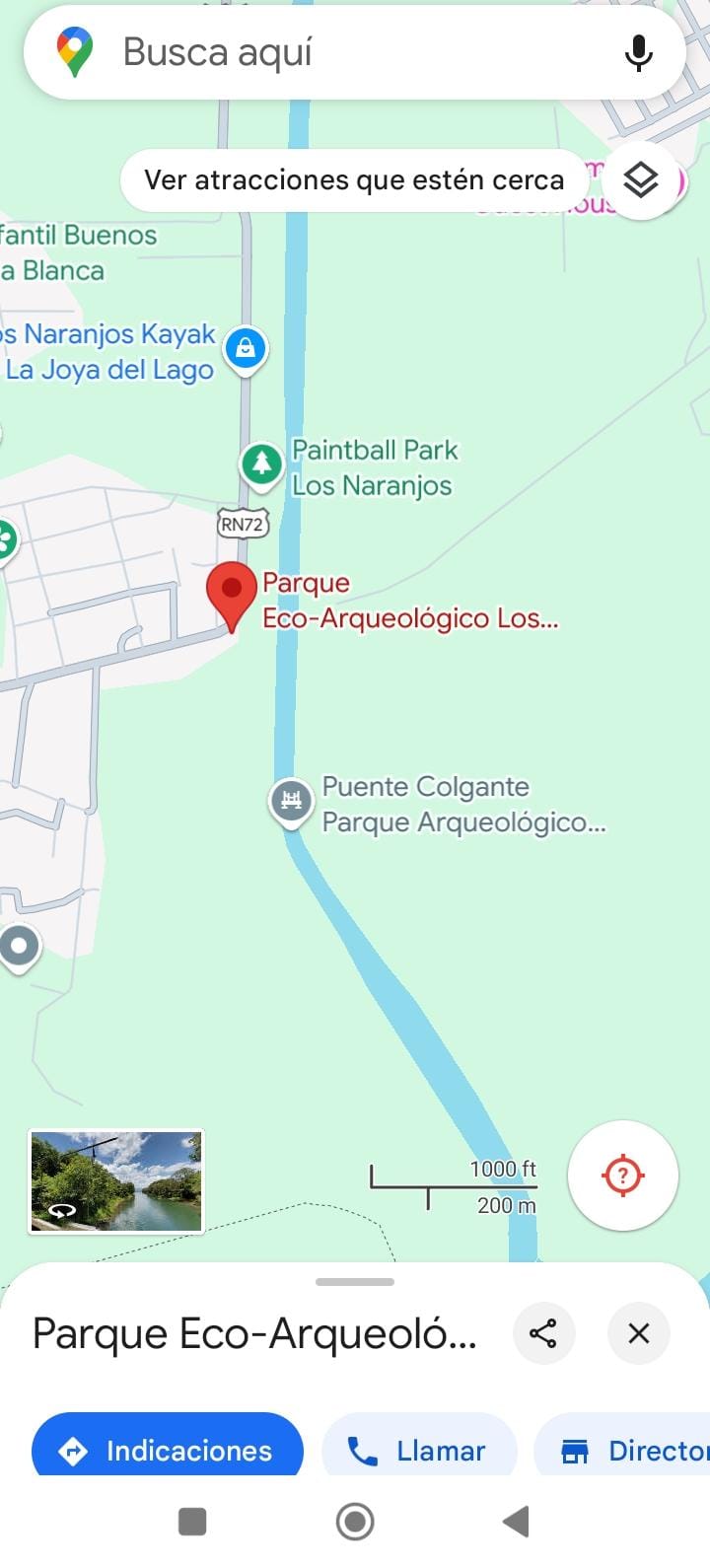Image resolution: width=710 pixels, height=1568 pixels.
Task: Share Parque Eco-Arqueológico place
Action: point(543,1333)
